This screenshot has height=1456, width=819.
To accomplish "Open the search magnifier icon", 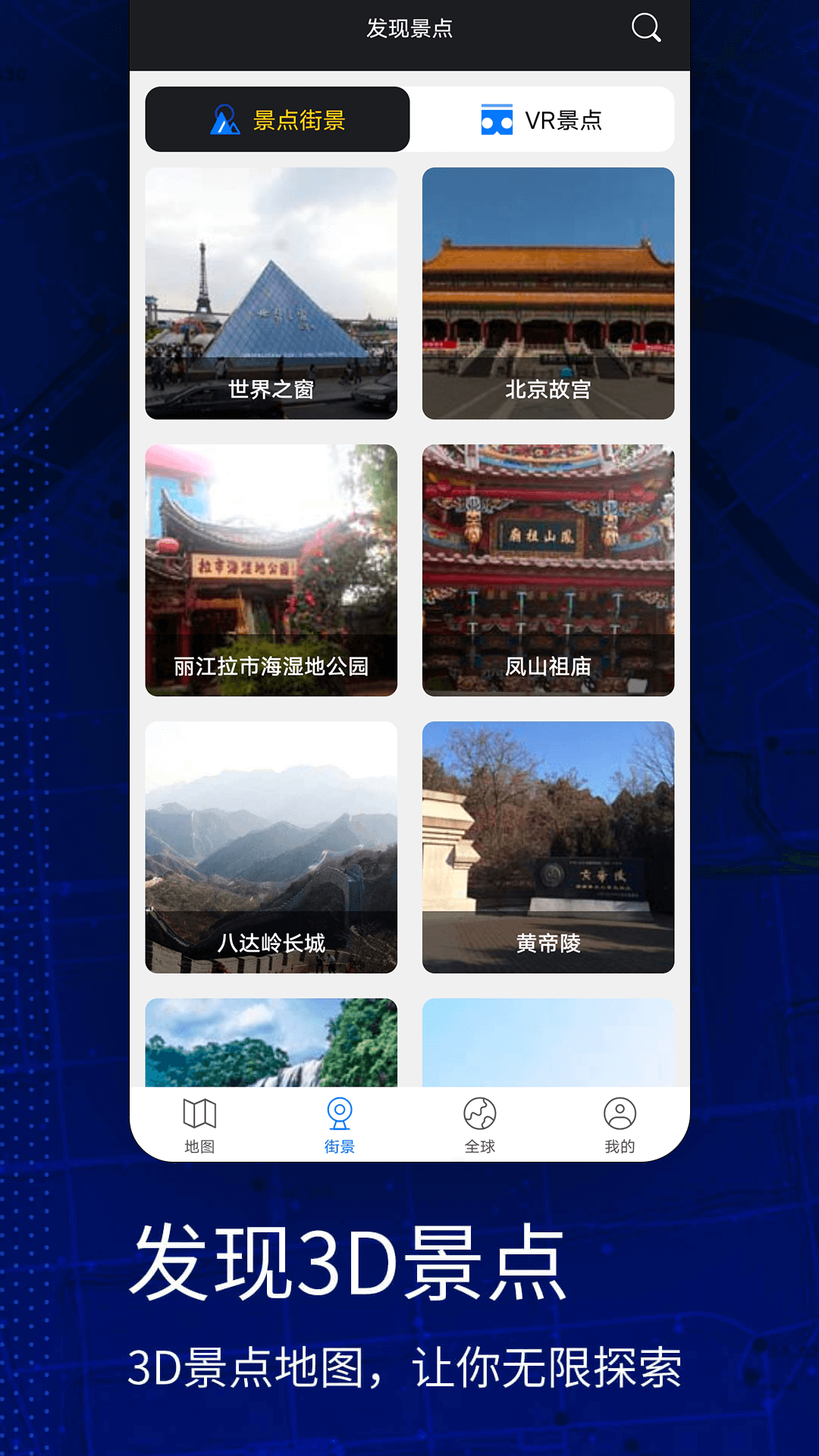I will 645,29.
